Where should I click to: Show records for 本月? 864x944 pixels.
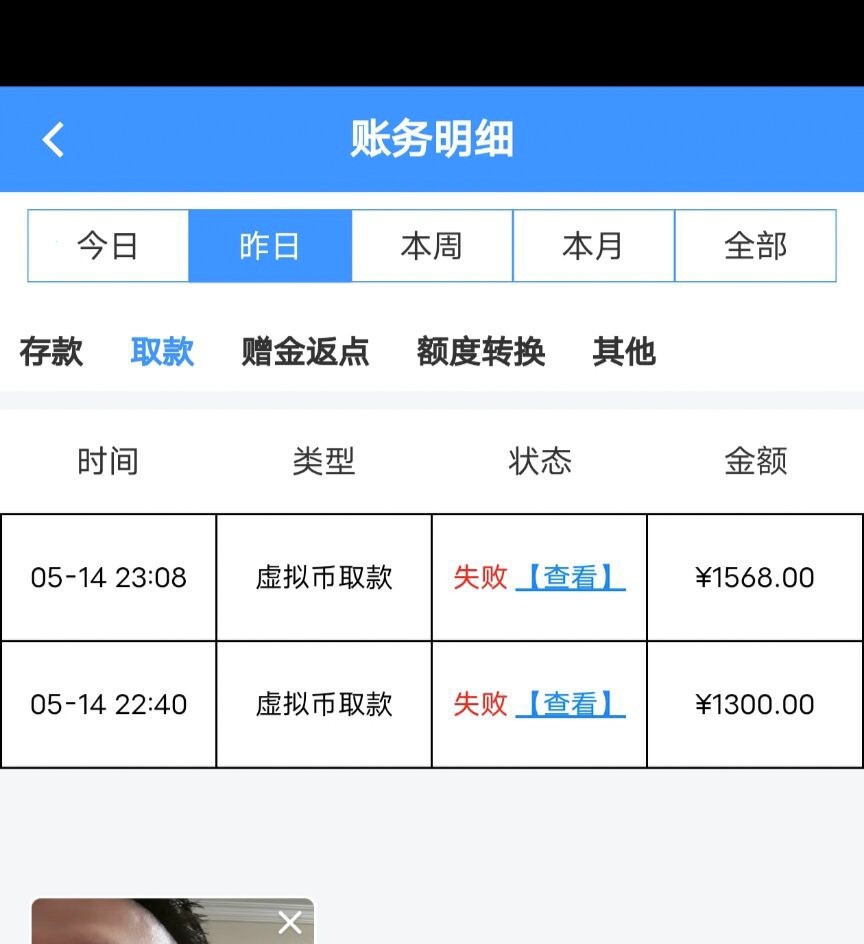click(x=594, y=246)
